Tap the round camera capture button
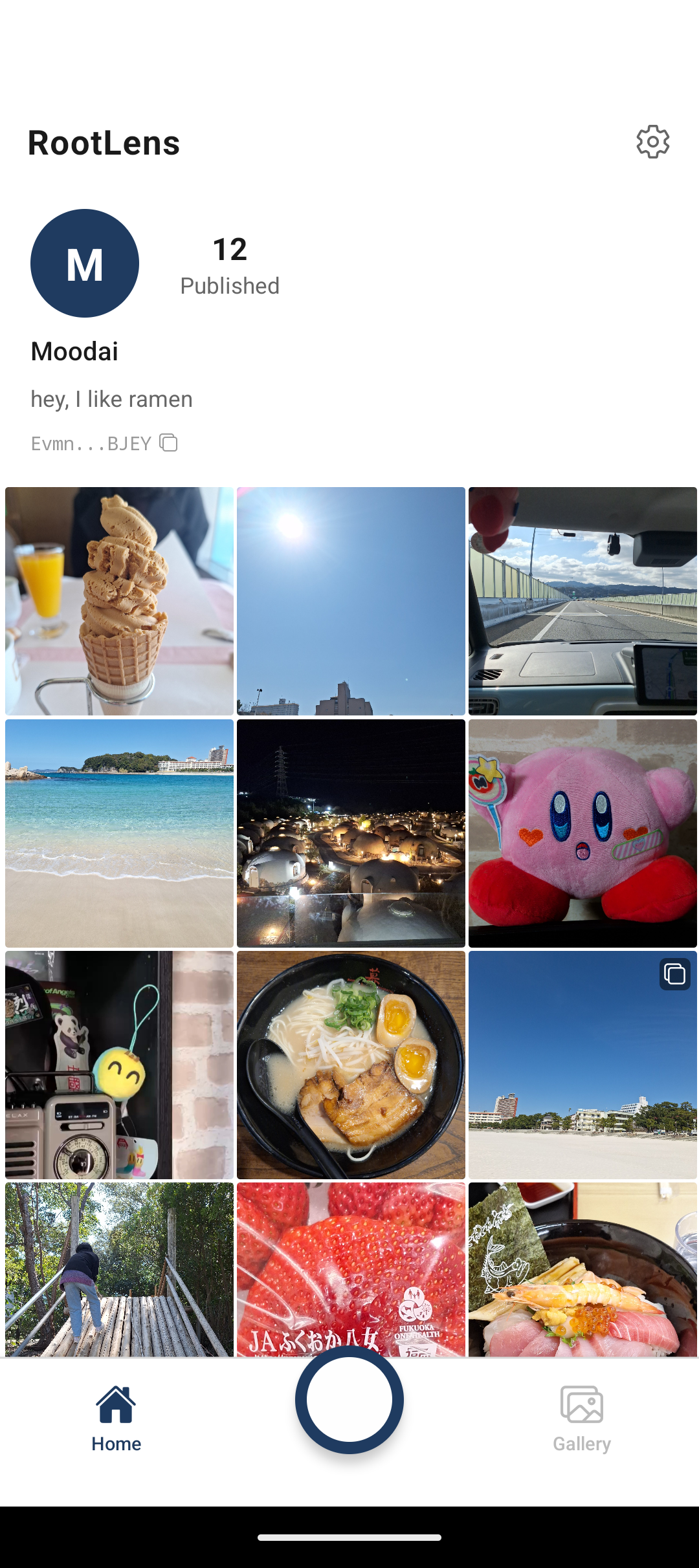 point(349,1400)
